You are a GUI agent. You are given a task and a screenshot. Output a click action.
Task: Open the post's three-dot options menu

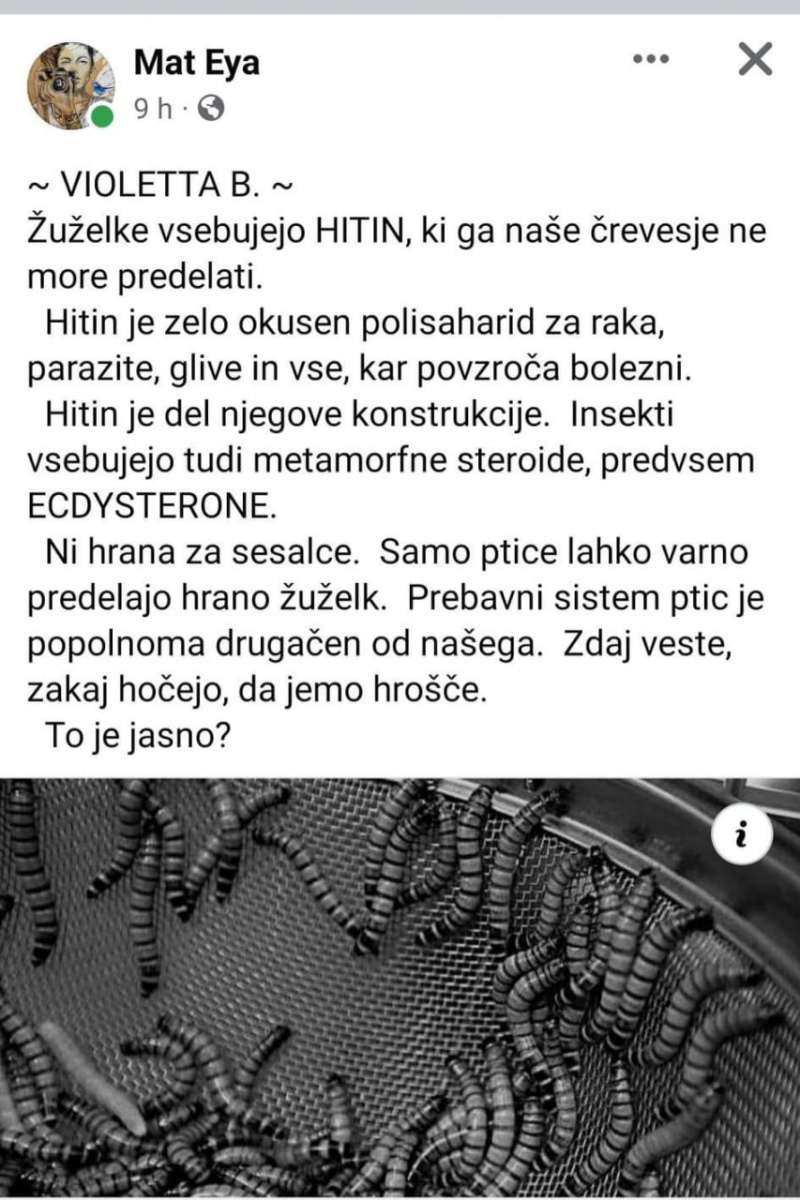point(652,60)
